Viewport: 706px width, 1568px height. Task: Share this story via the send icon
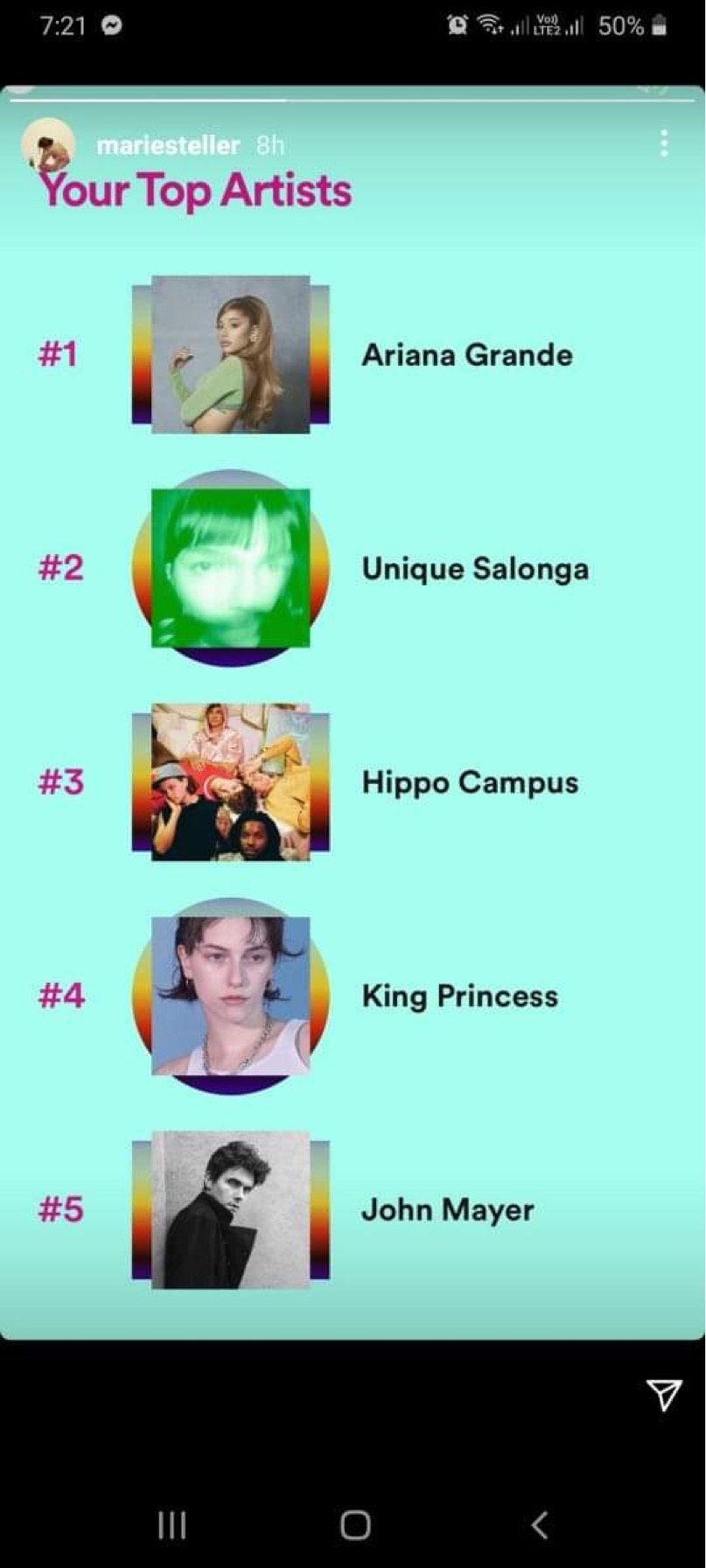tap(664, 1395)
